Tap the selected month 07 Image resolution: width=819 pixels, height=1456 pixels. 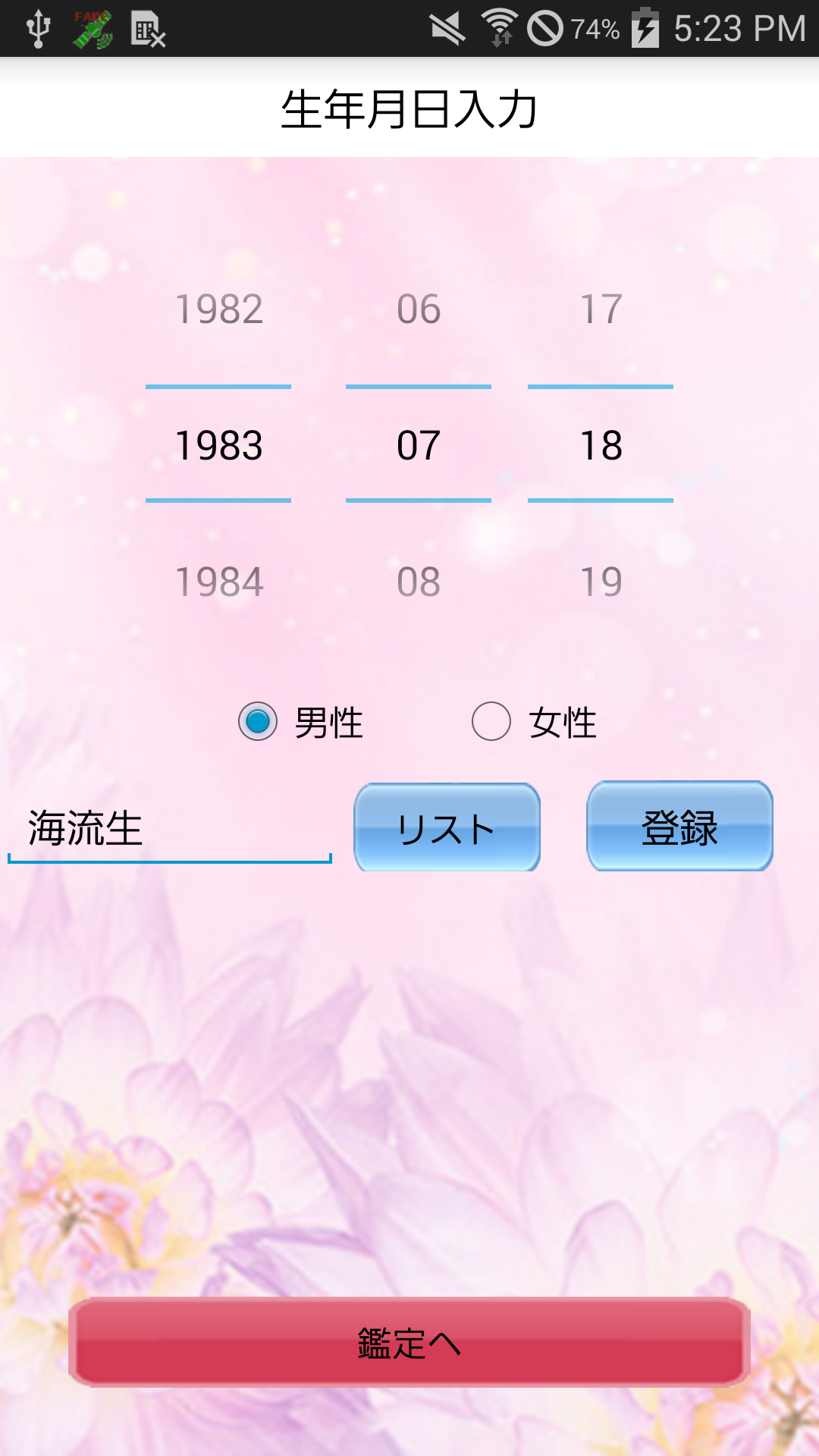[419, 445]
